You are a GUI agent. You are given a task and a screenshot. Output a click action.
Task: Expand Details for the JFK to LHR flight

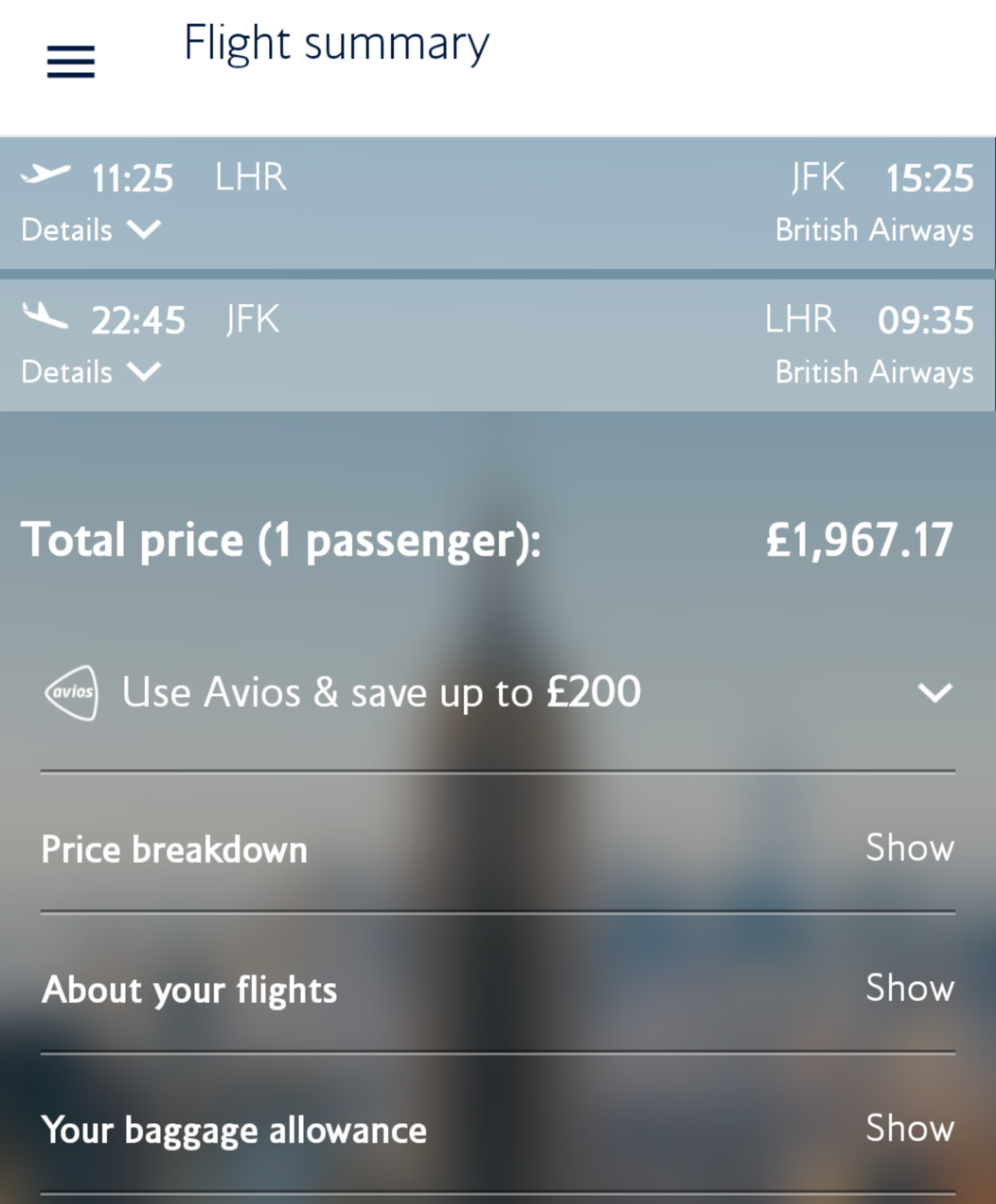pos(90,372)
